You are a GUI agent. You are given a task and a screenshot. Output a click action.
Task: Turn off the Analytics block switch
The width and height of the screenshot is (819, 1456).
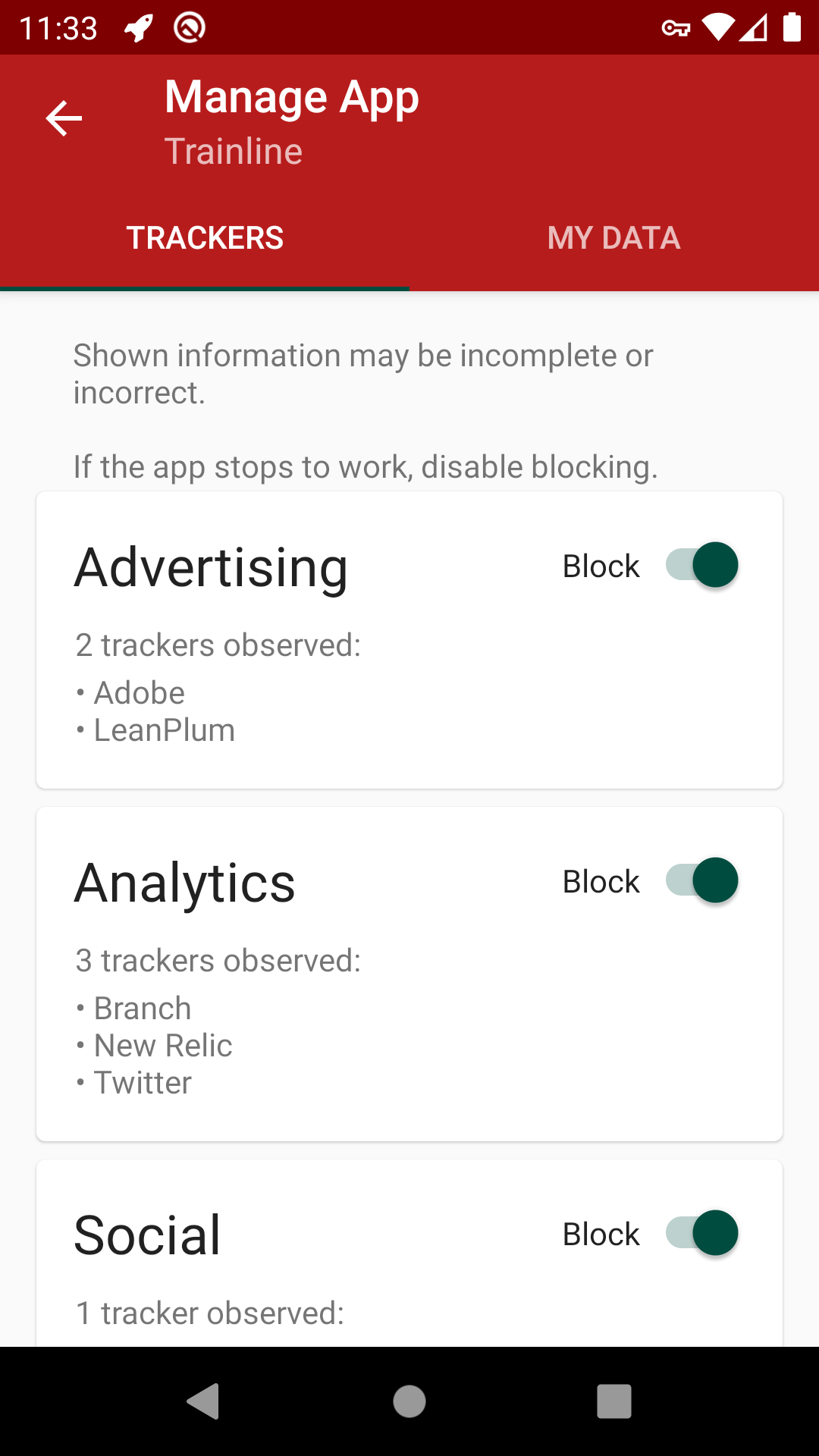click(x=701, y=880)
